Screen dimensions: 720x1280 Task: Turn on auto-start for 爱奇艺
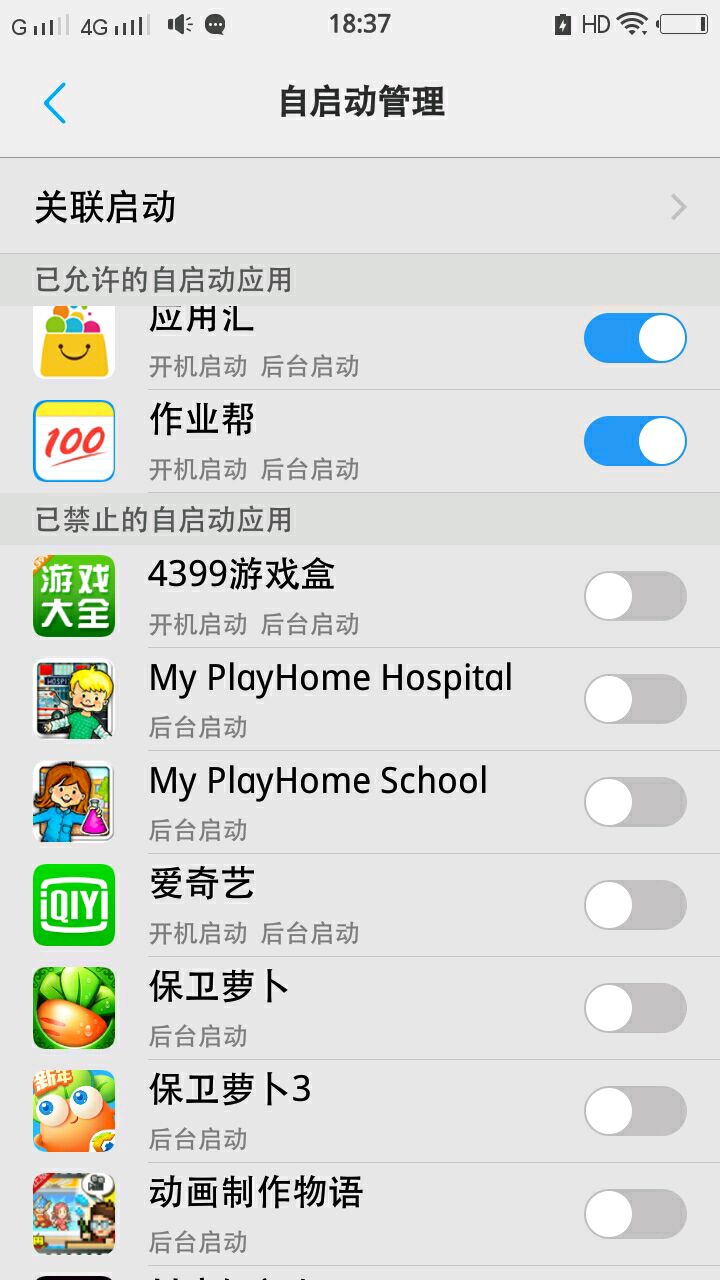pyautogui.click(x=635, y=905)
